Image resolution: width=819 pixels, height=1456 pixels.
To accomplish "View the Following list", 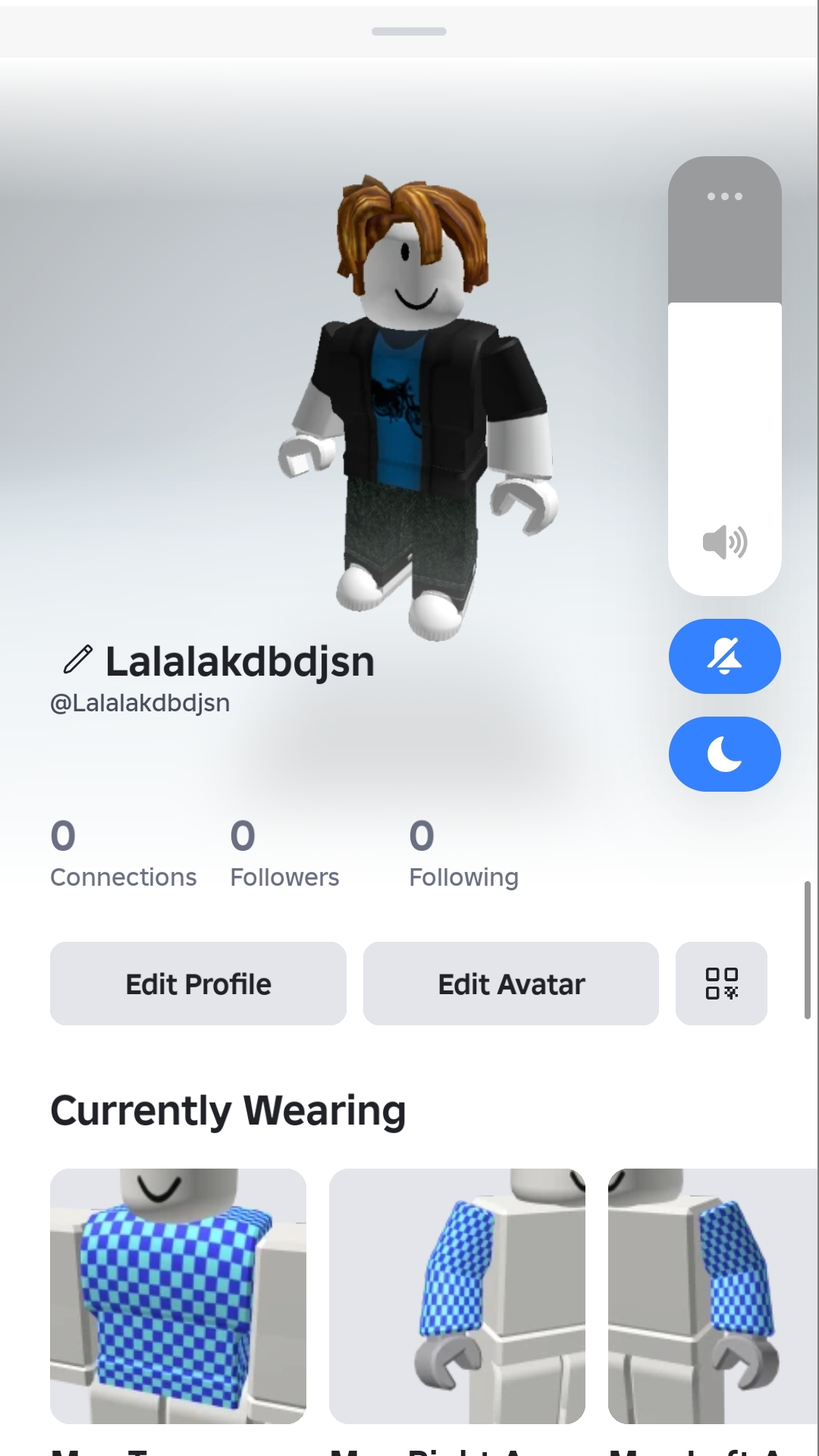I will [x=463, y=855].
